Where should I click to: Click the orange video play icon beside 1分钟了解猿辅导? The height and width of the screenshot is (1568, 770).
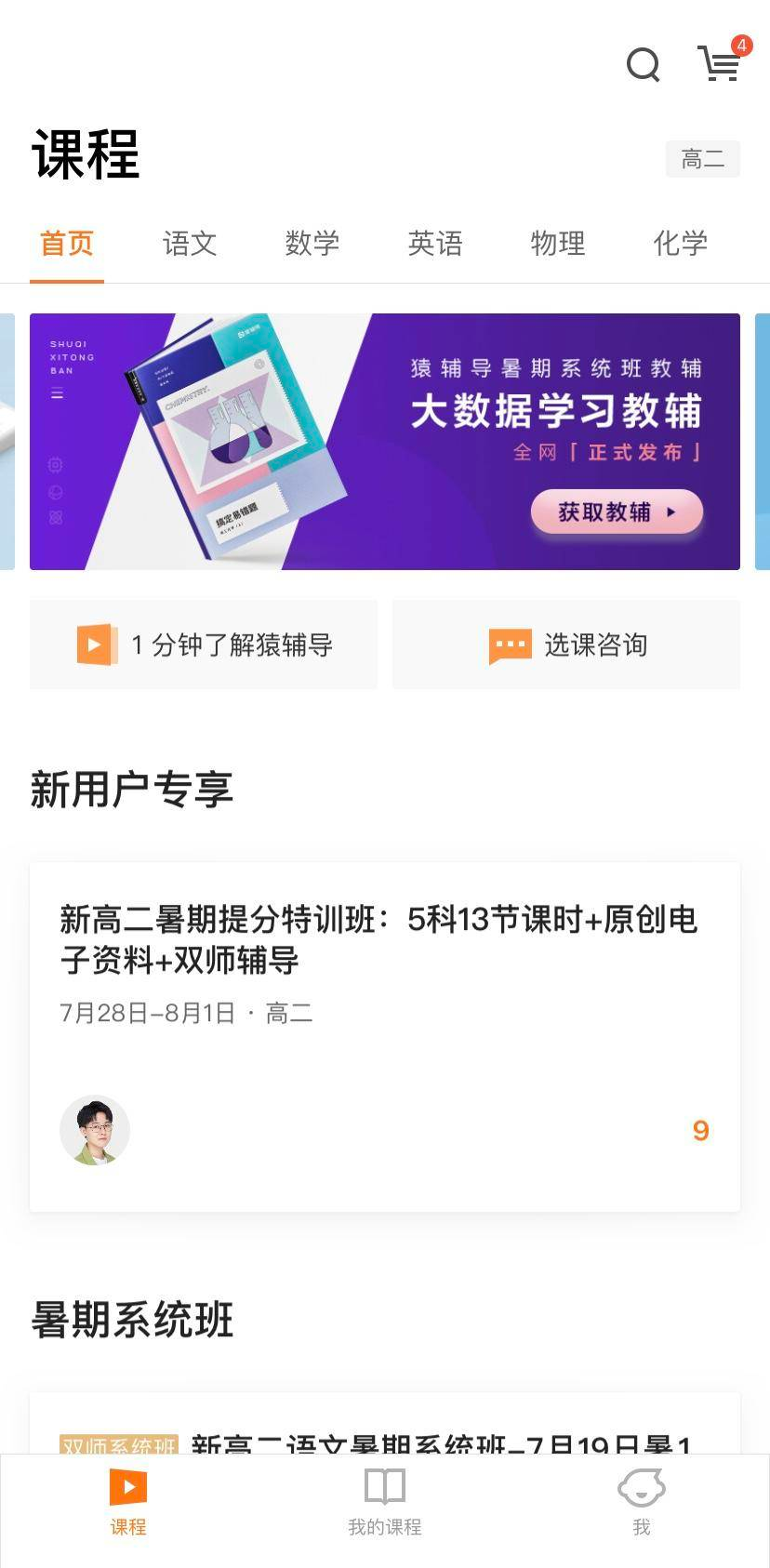coord(93,644)
